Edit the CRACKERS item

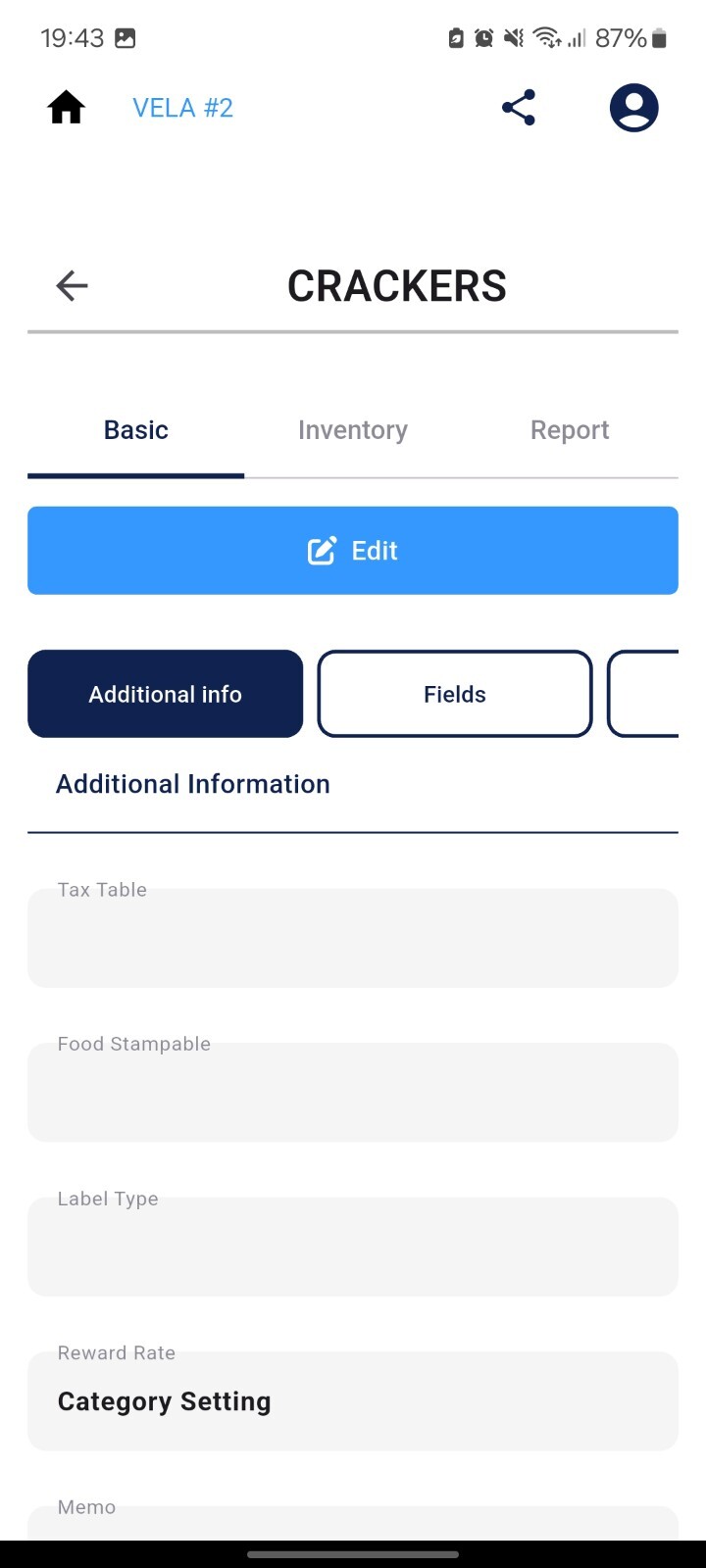point(353,551)
